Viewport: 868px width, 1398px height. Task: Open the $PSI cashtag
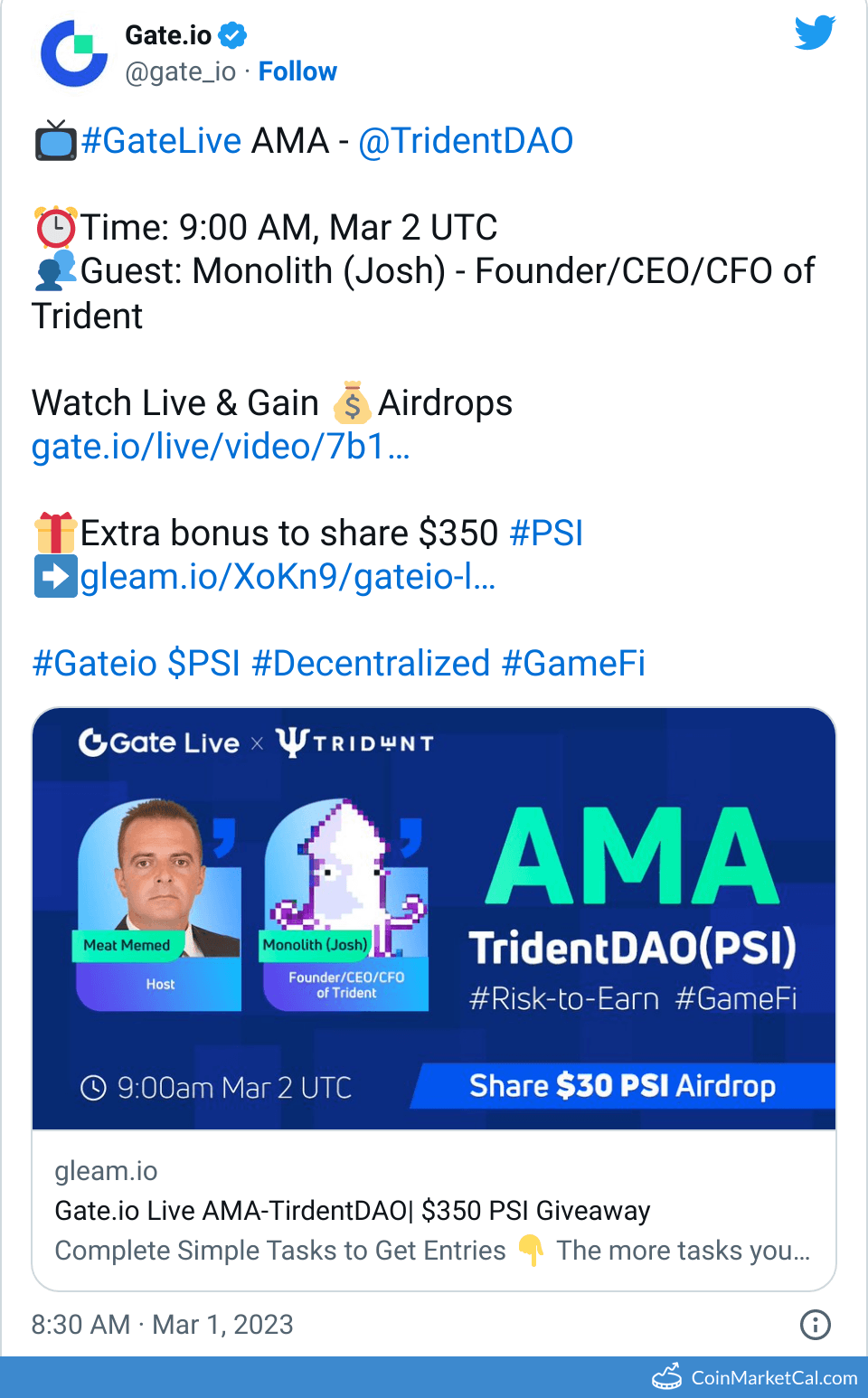204,664
